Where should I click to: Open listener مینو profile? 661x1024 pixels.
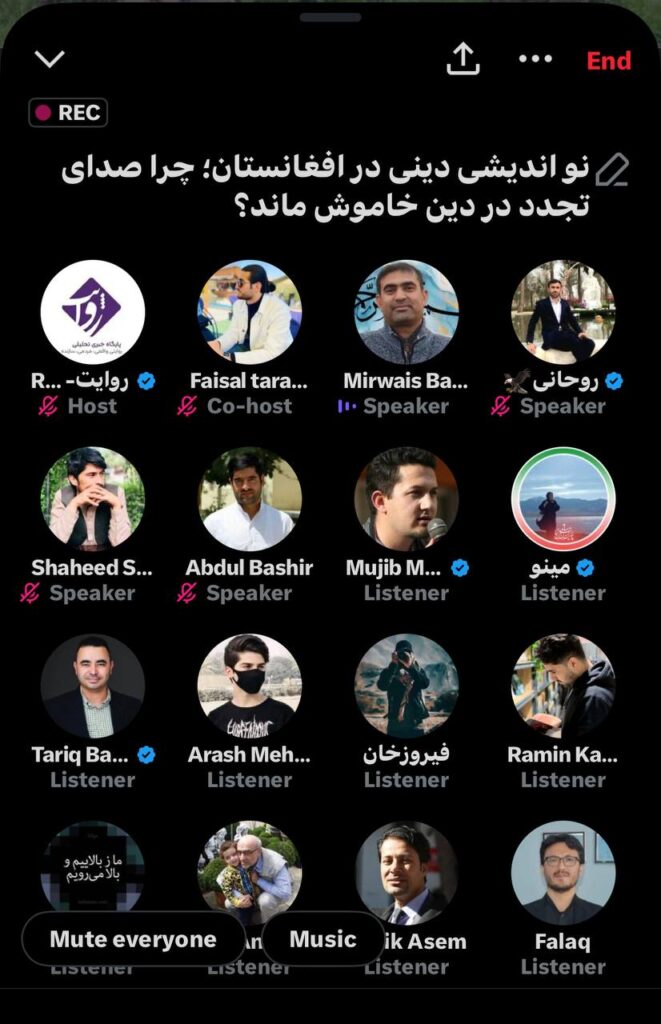(x=563, y=499)
